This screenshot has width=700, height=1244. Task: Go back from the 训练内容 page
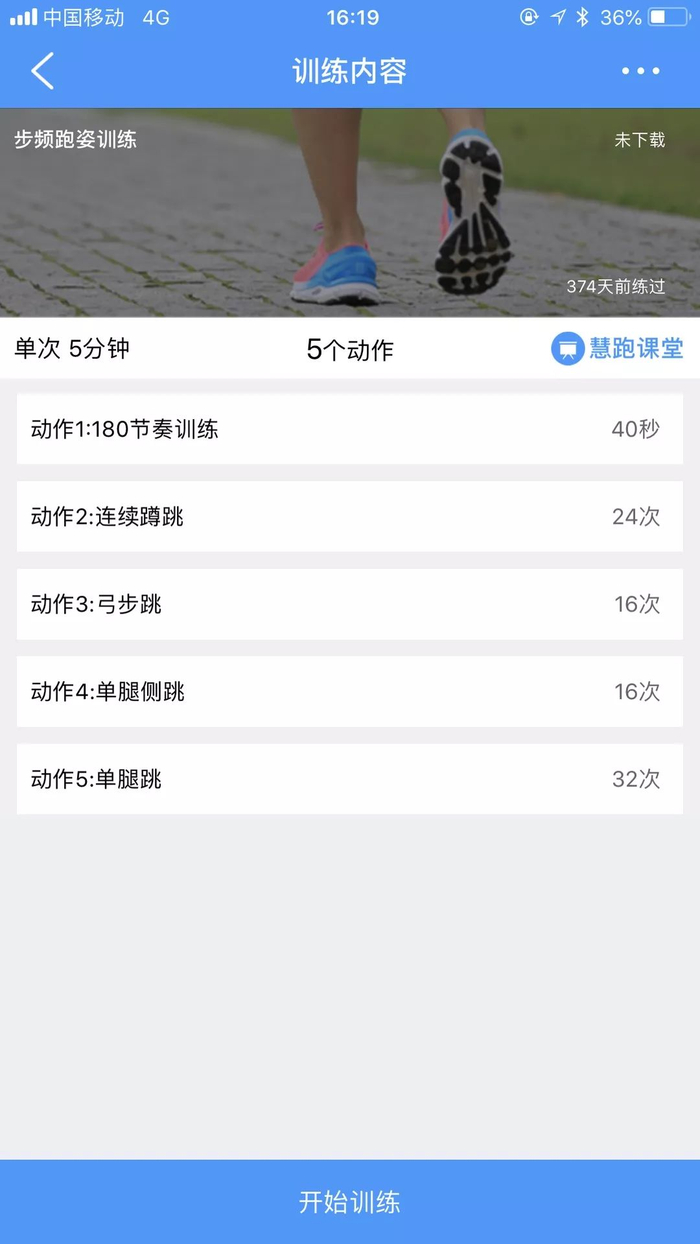click(42, 71)
